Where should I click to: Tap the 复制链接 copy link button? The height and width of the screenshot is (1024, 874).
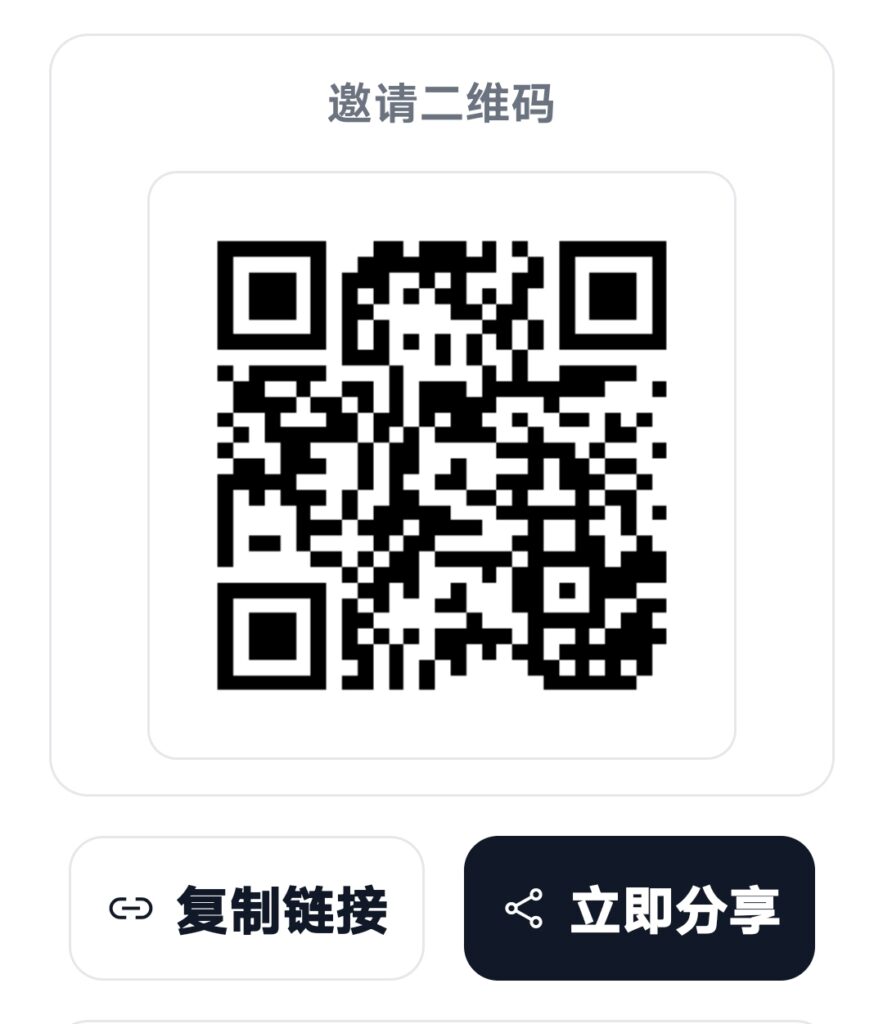247,908
